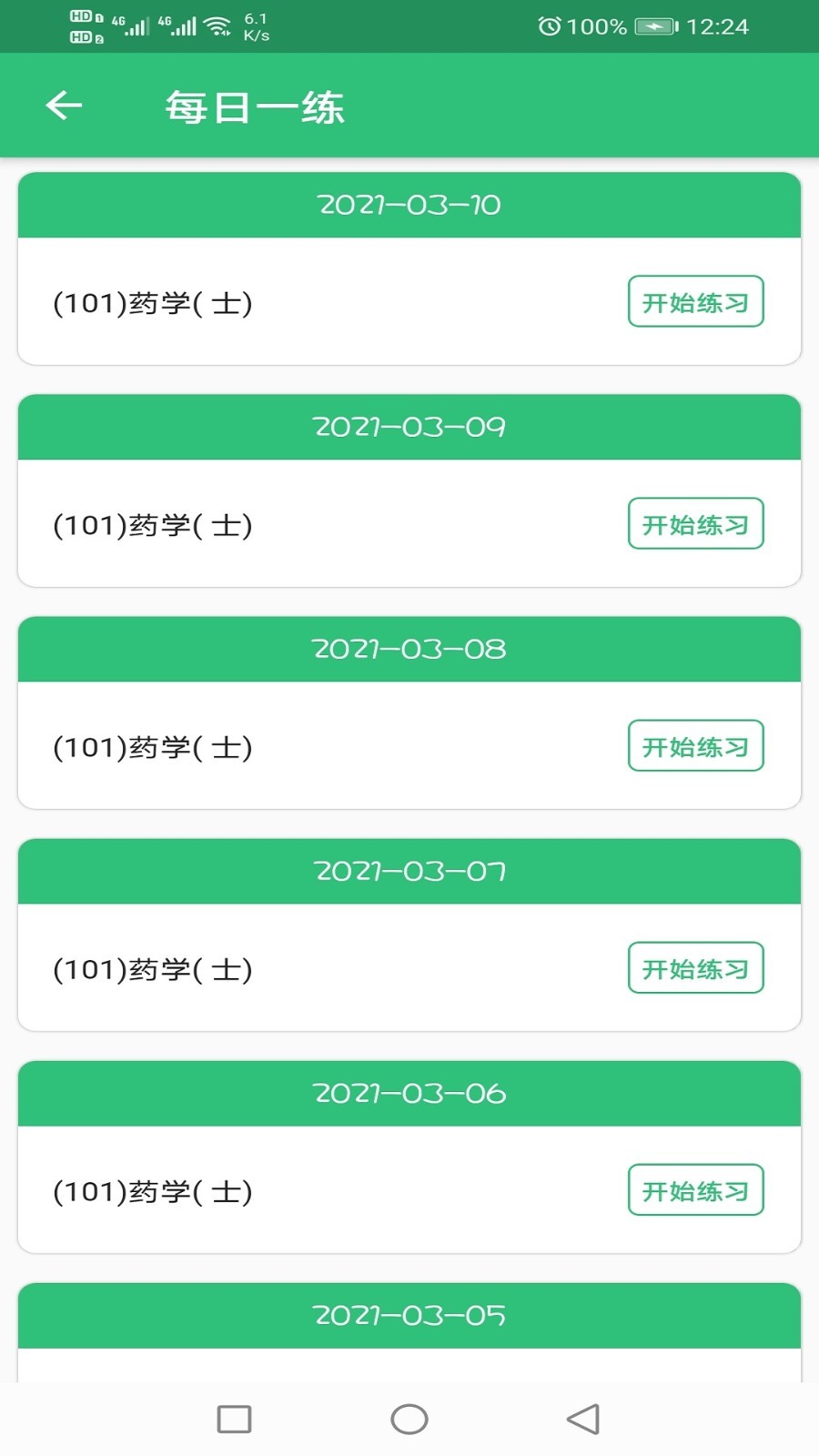Start practice for 2021-03-06

pos(696,1190)
